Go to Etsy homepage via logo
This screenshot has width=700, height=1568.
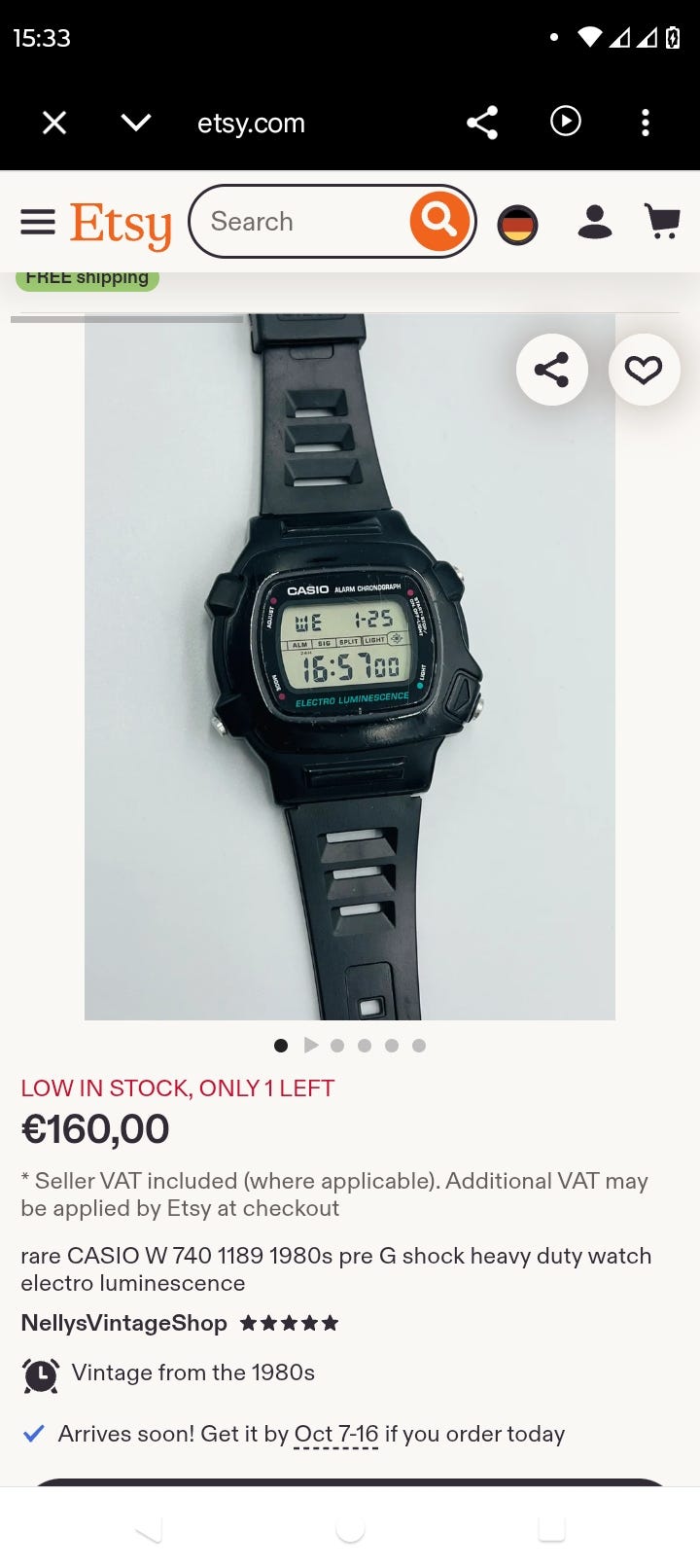(x=121, y=224)
